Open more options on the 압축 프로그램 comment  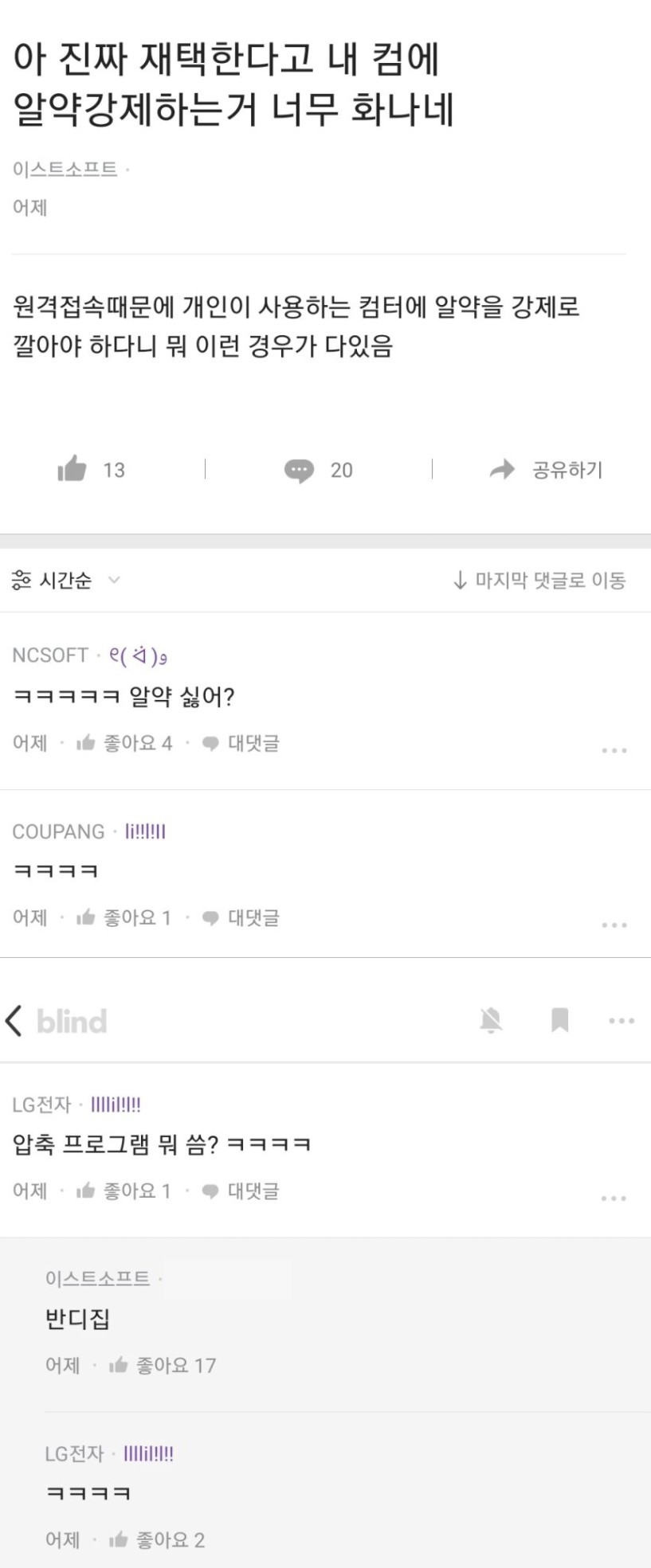614,1198
